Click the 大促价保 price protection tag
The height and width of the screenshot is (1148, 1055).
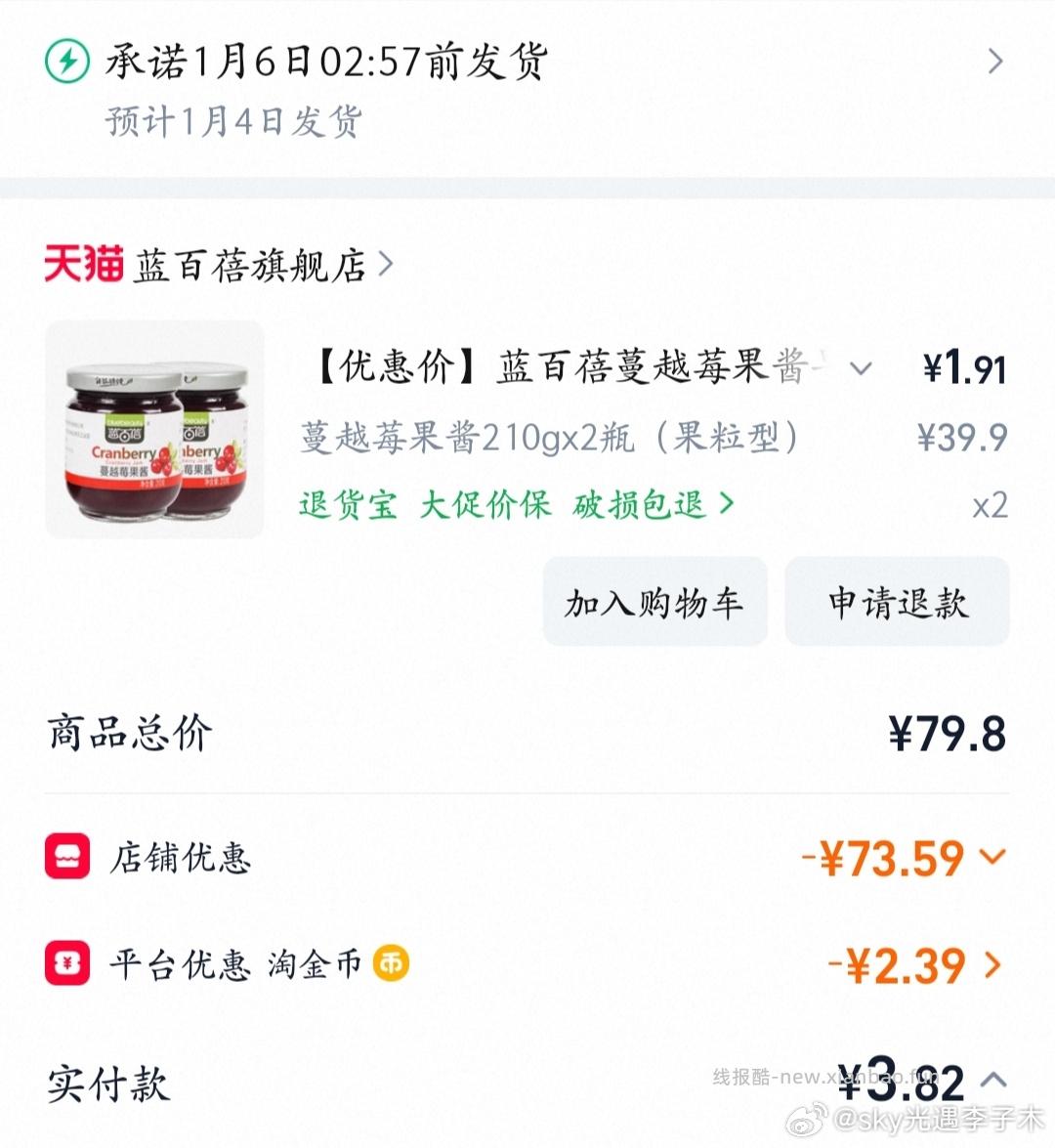[x=486, y=504]
